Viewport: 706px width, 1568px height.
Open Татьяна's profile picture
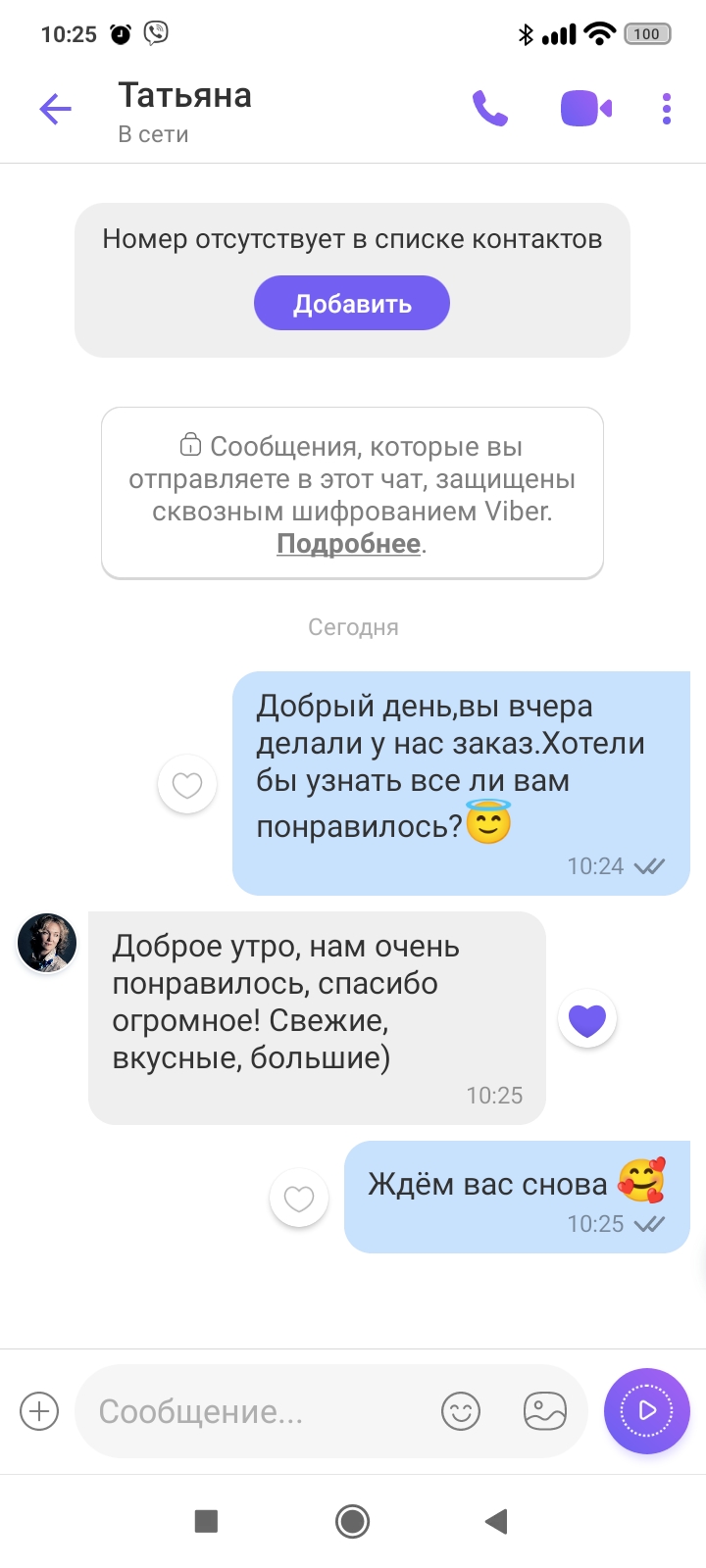[47, 943]
